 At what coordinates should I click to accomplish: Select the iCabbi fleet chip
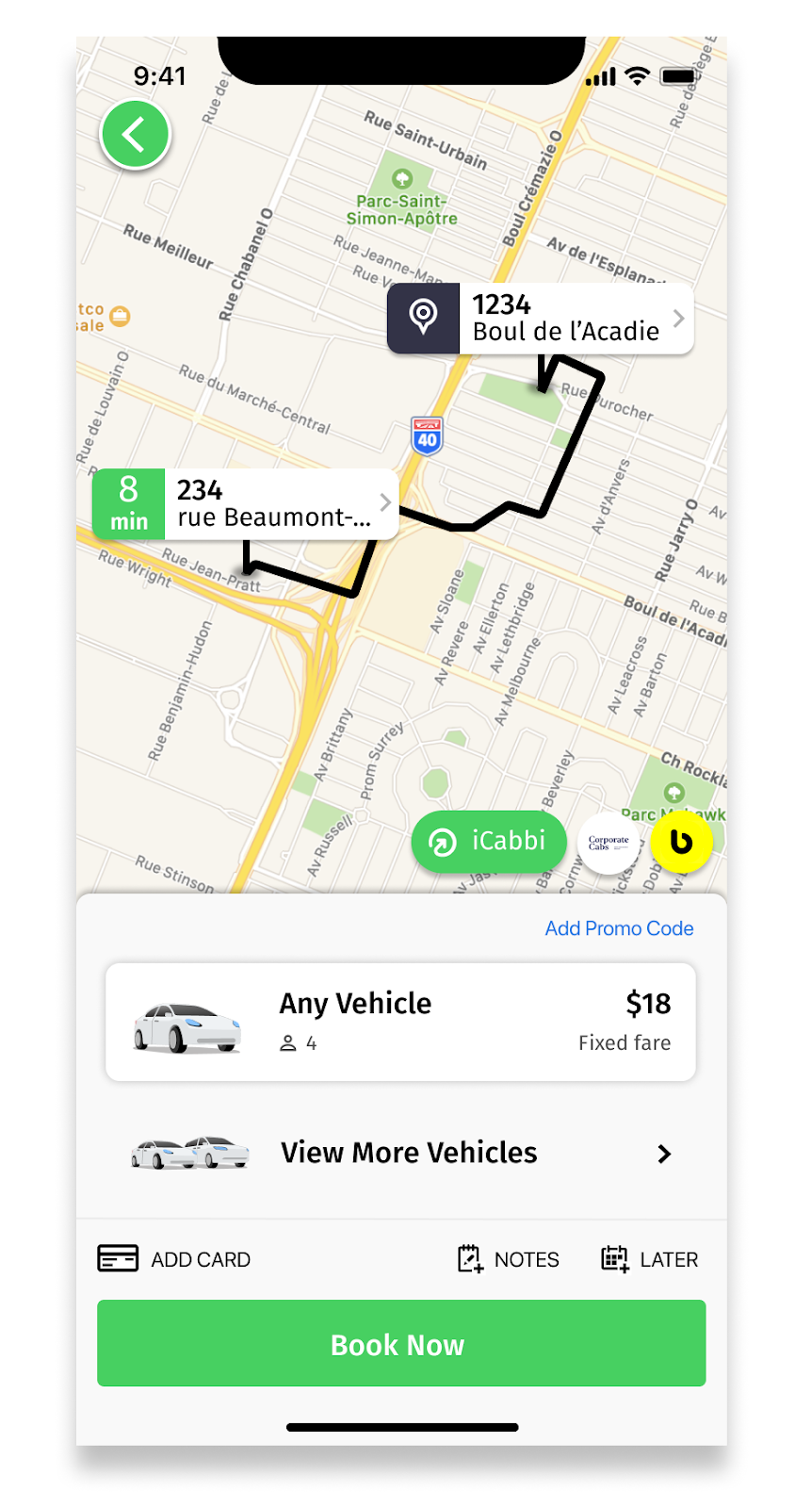489,841
